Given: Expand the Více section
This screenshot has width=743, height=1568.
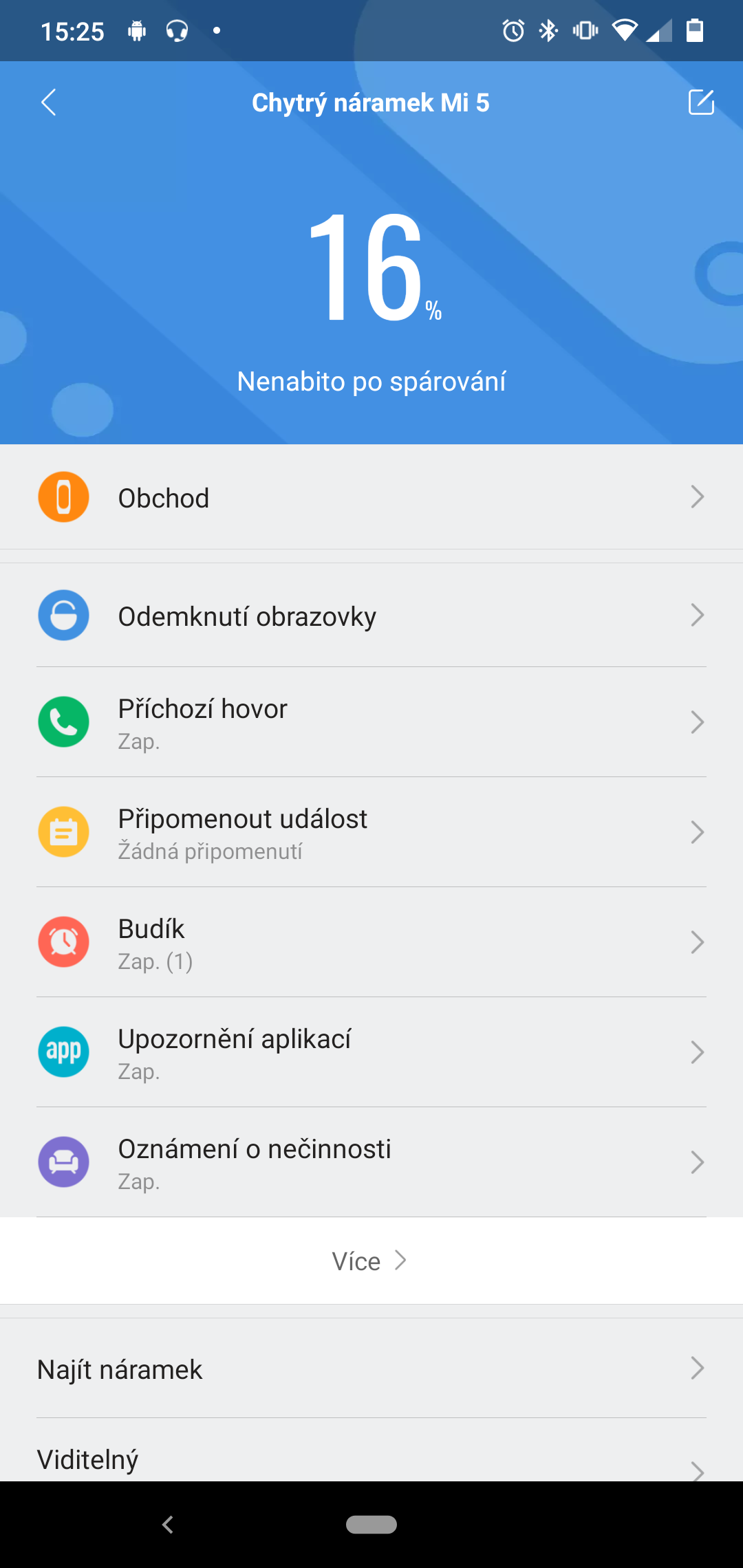Looking at the screenshot, I should (x=370, y=1261).
